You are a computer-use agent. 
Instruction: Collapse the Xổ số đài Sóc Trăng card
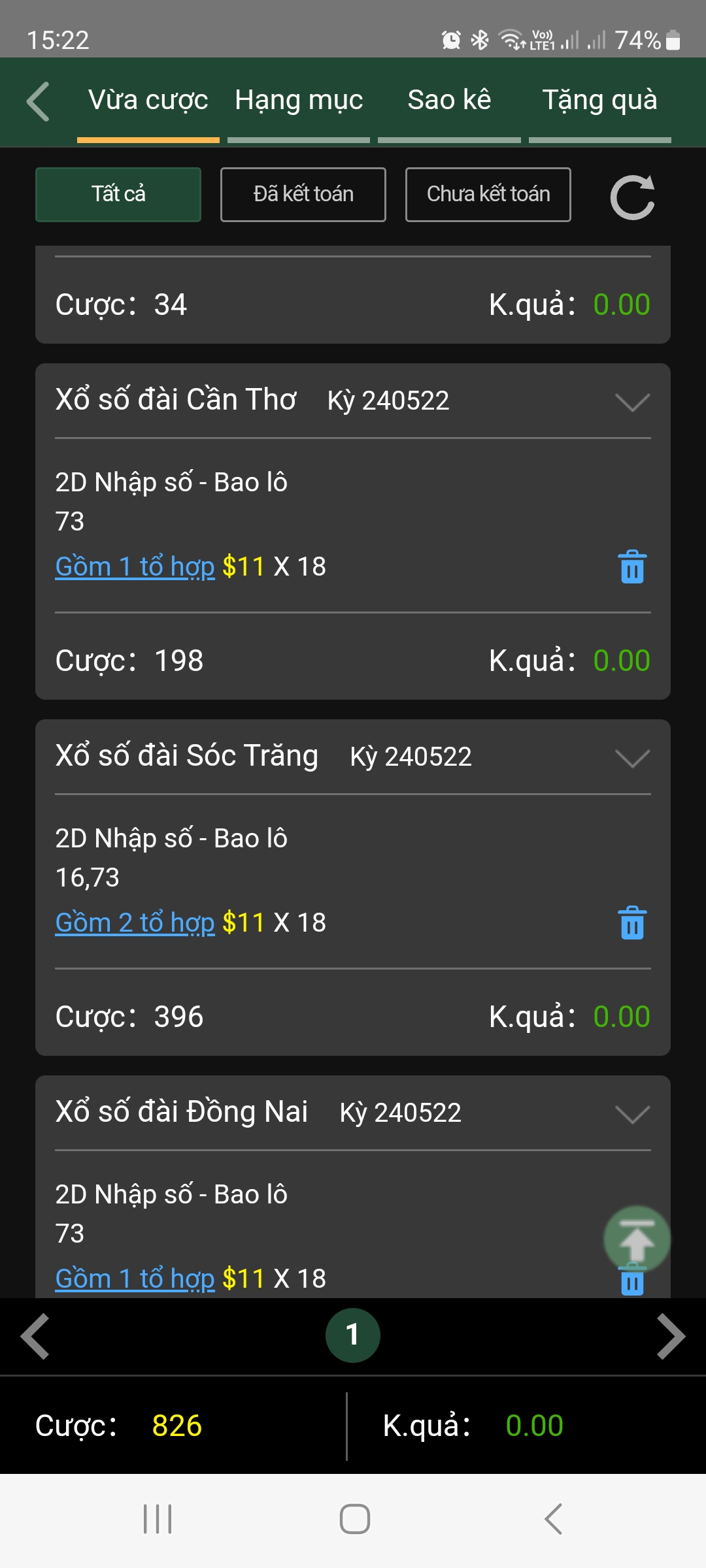coord(632,758)
